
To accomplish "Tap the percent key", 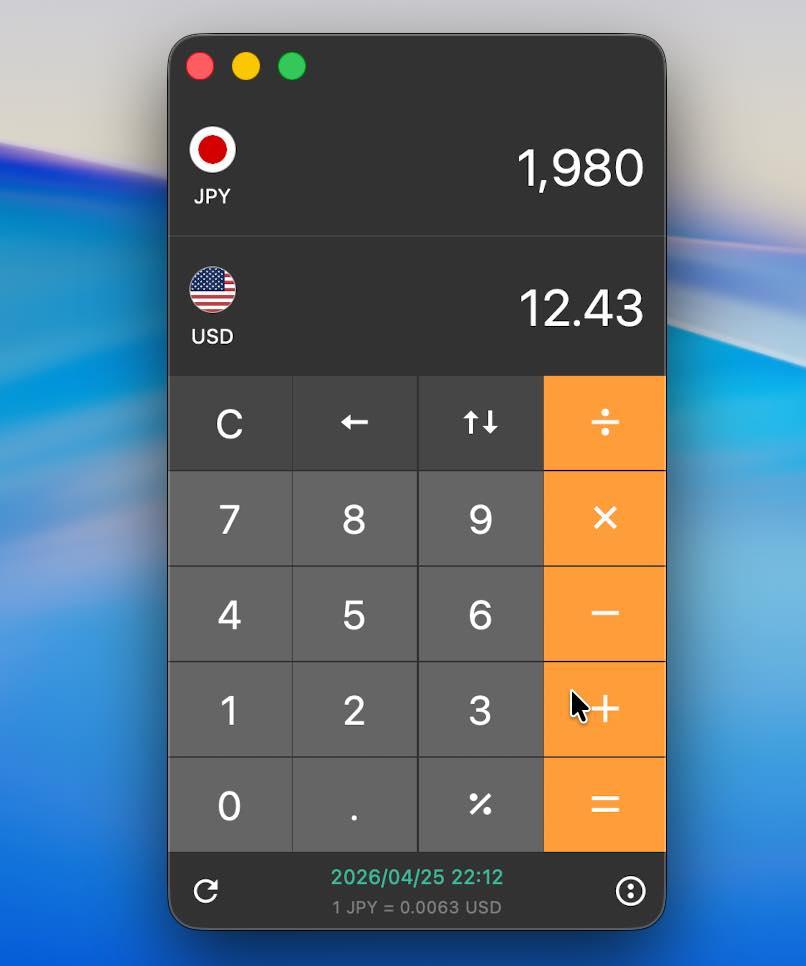I will (480, 805).
